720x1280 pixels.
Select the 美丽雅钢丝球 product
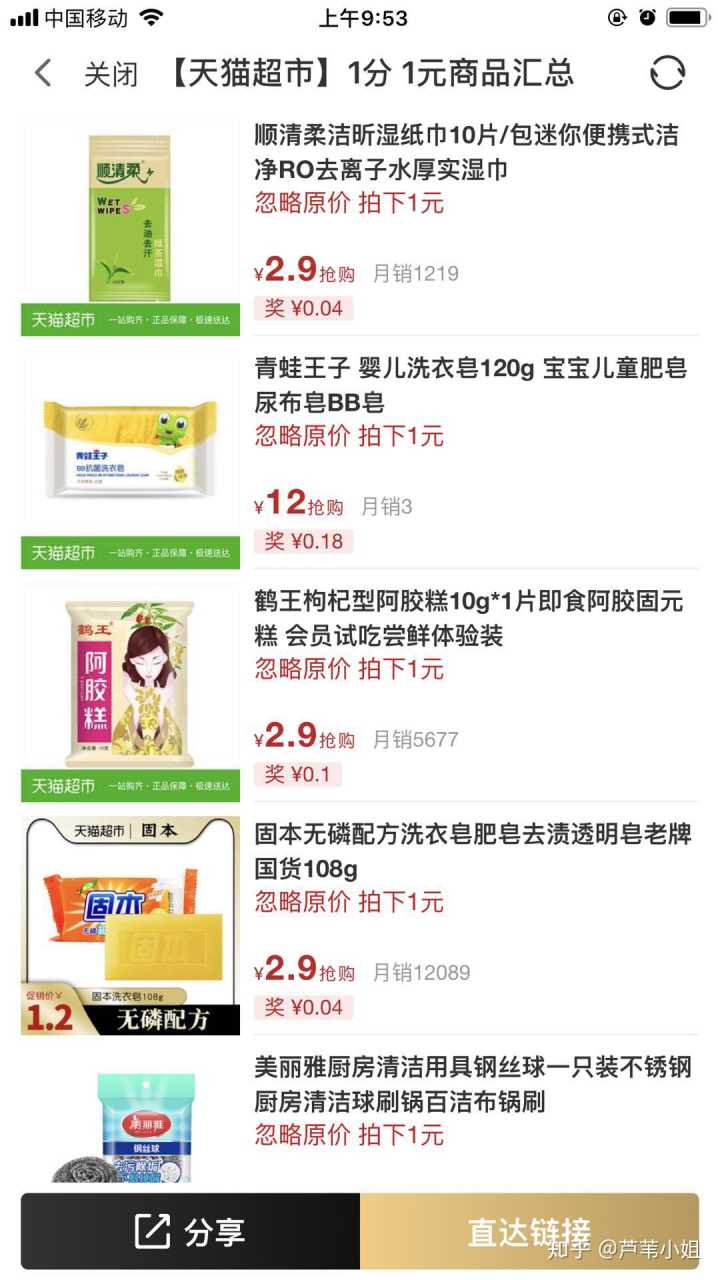tap(472, 1084)
